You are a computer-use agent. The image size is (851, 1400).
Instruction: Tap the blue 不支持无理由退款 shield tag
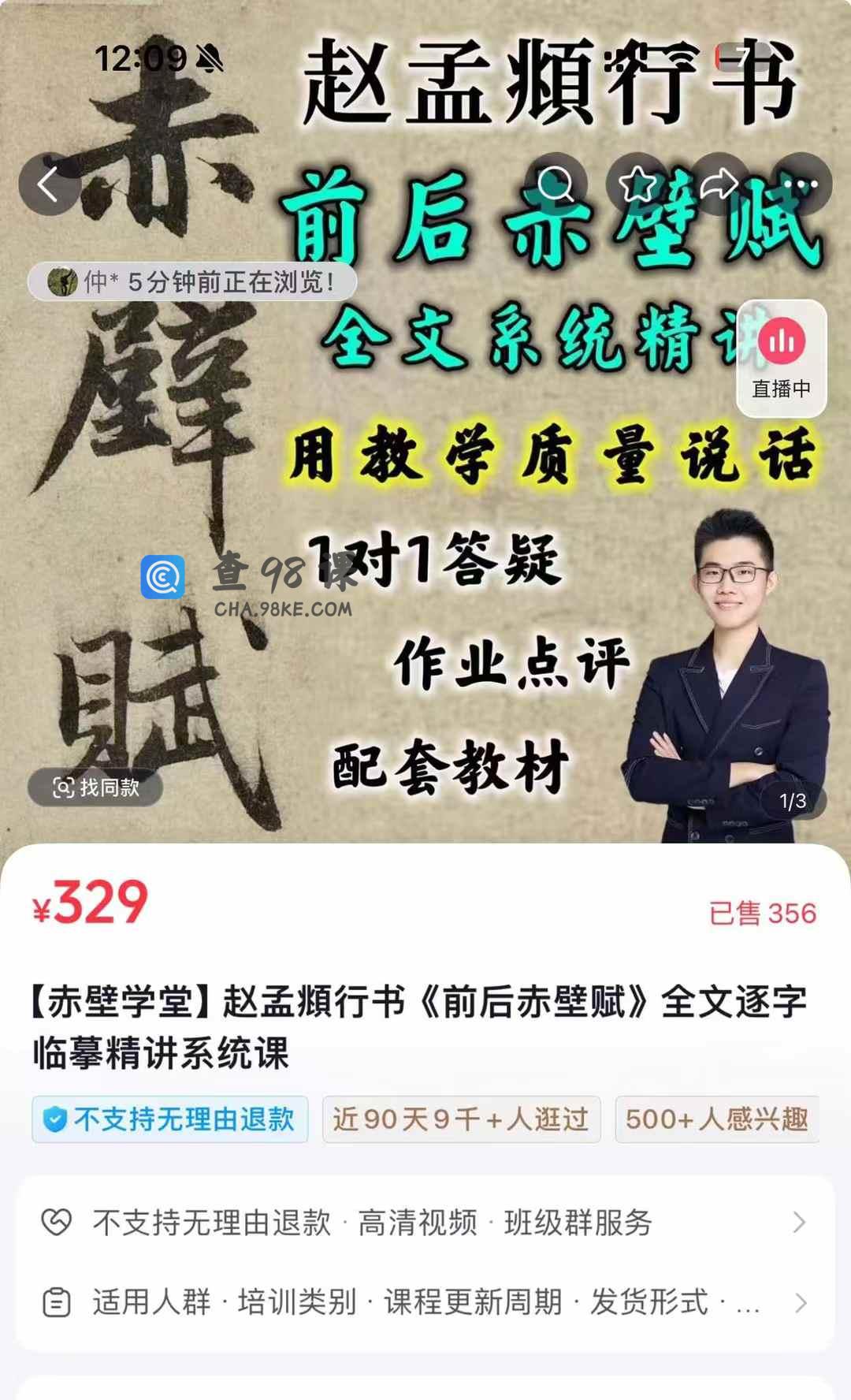pos(170,1119)
